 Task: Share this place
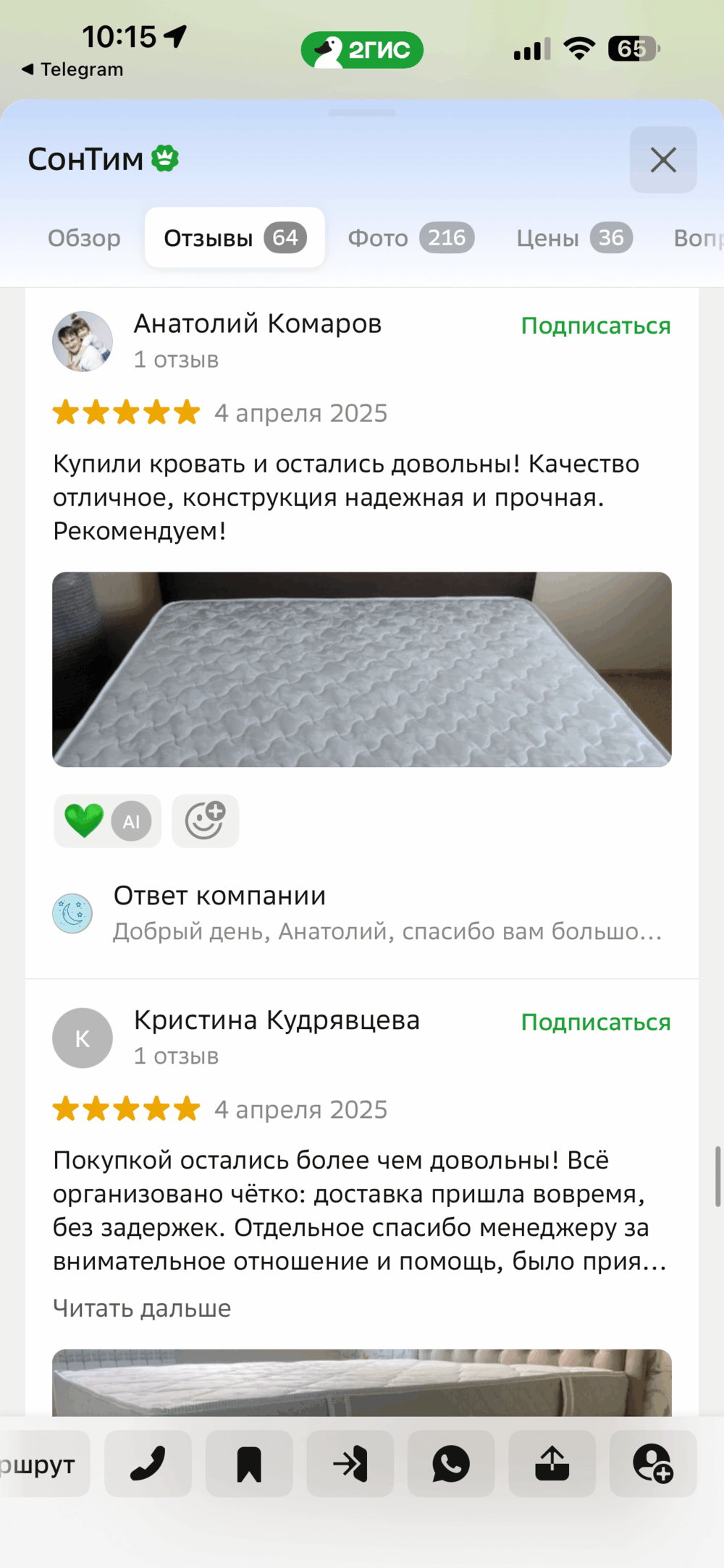pyautogui.click(x=552, y=1464)
